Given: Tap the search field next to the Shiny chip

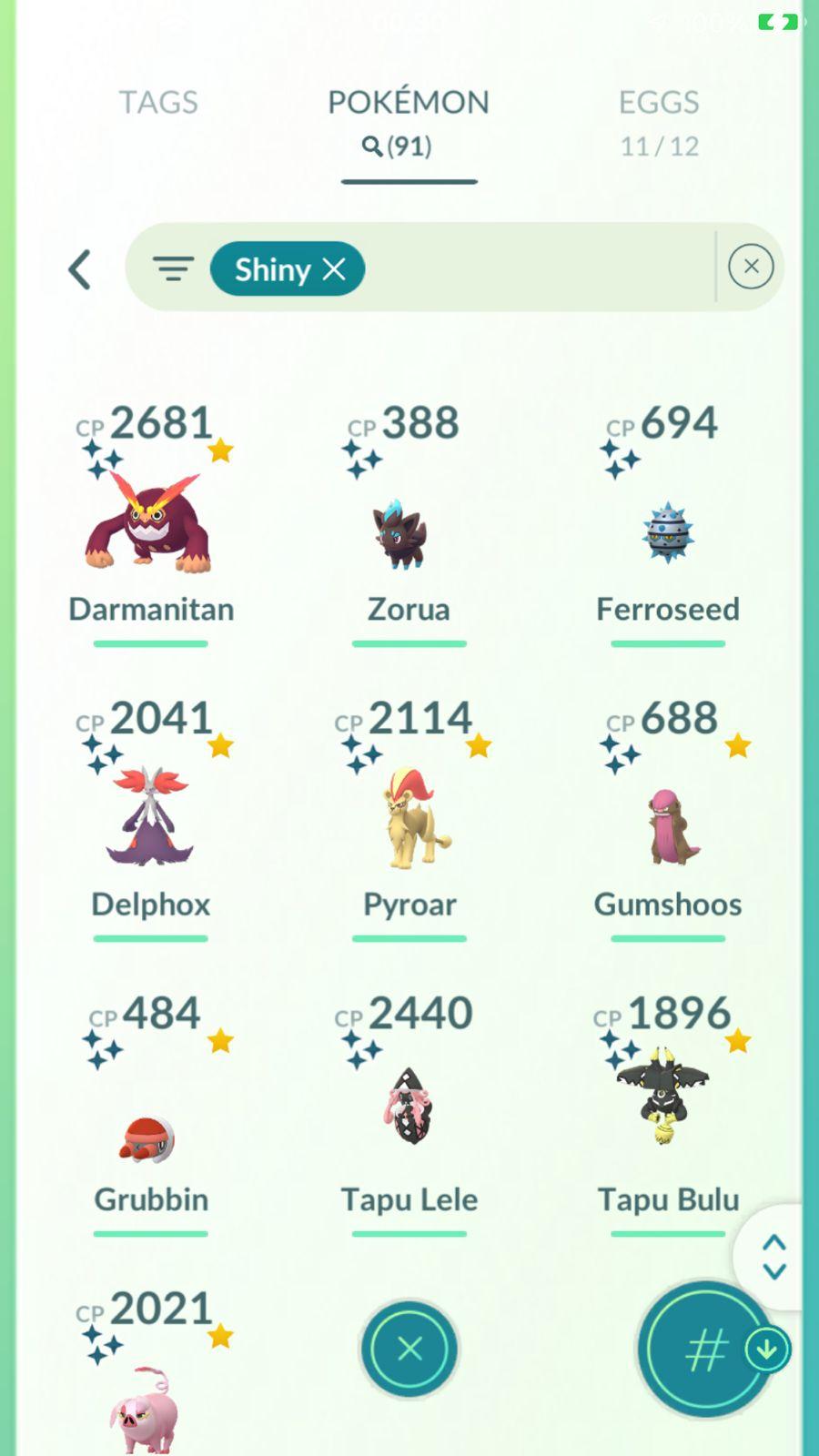Looking at the screenshot, I should (x=537, y=268).
